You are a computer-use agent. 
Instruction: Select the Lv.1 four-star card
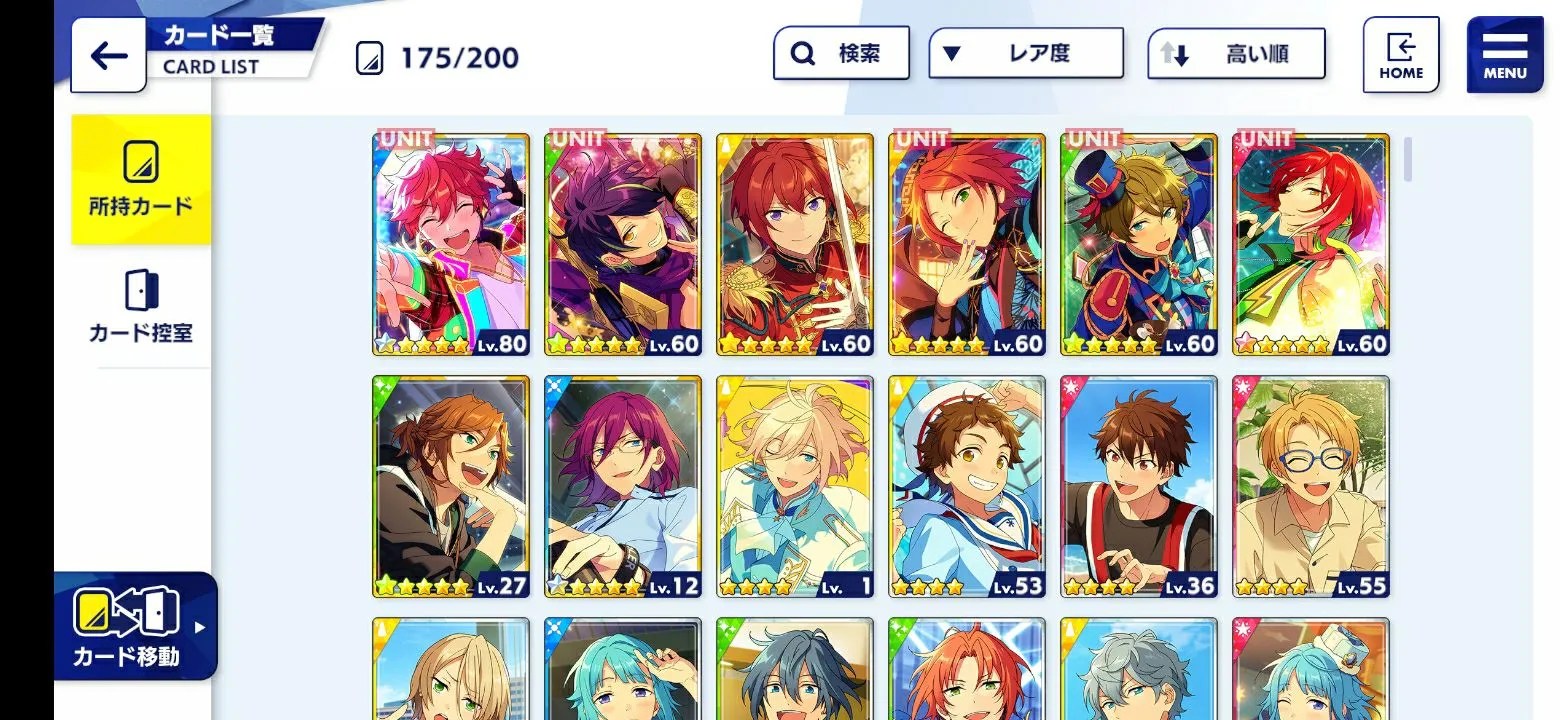pos(795,486)
